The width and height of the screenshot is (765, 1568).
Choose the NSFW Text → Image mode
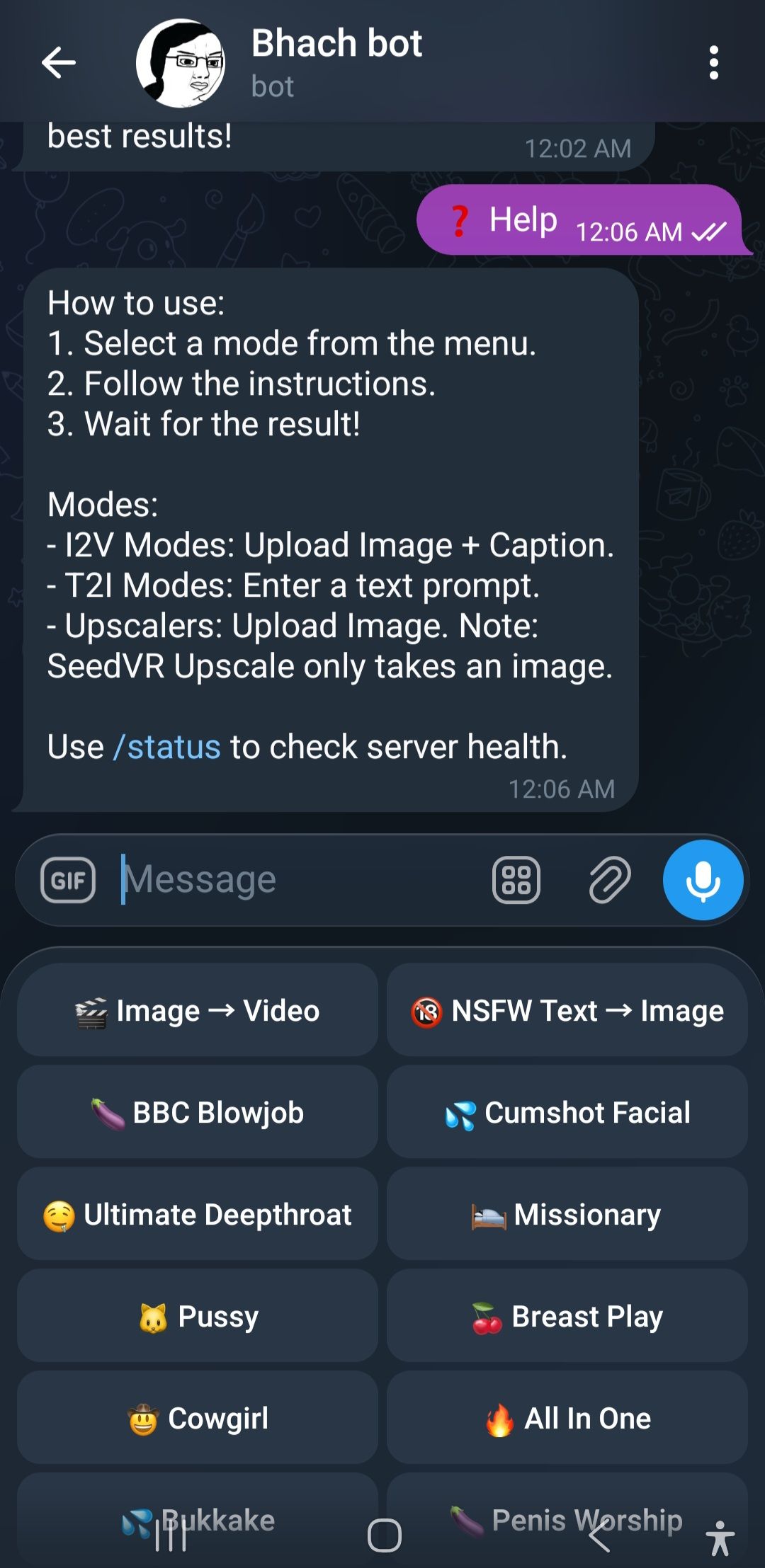(567, 1010)
